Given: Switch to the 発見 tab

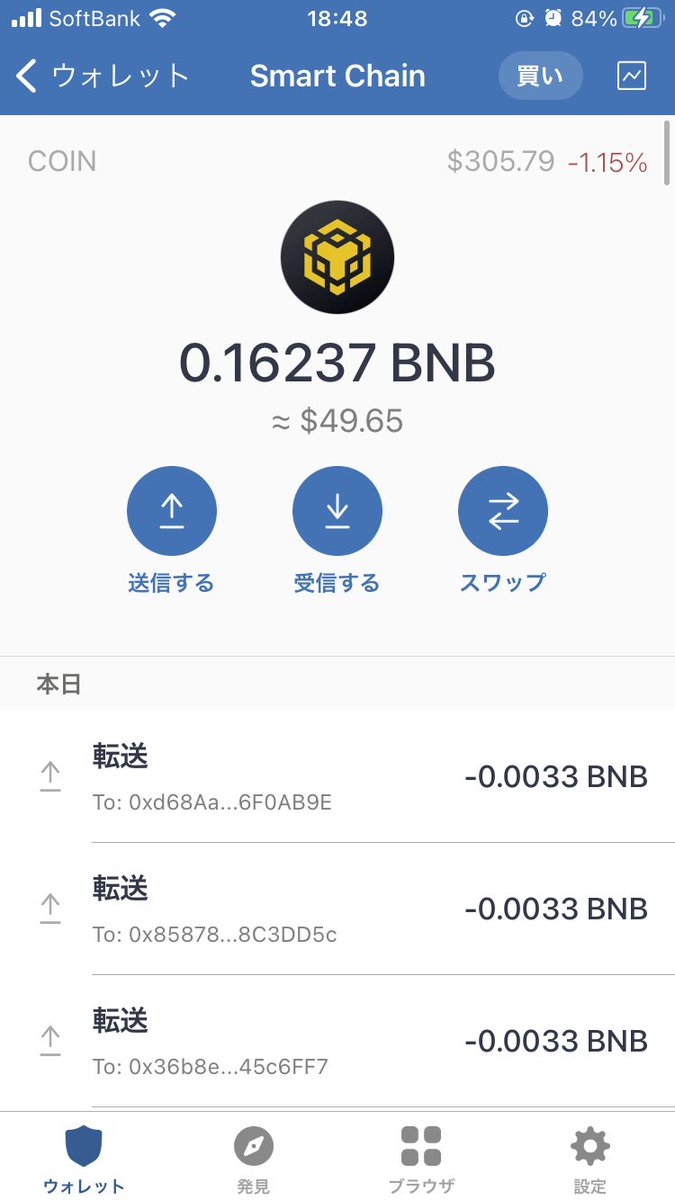Looking at the screenshot, I should tap(253, 1159).
